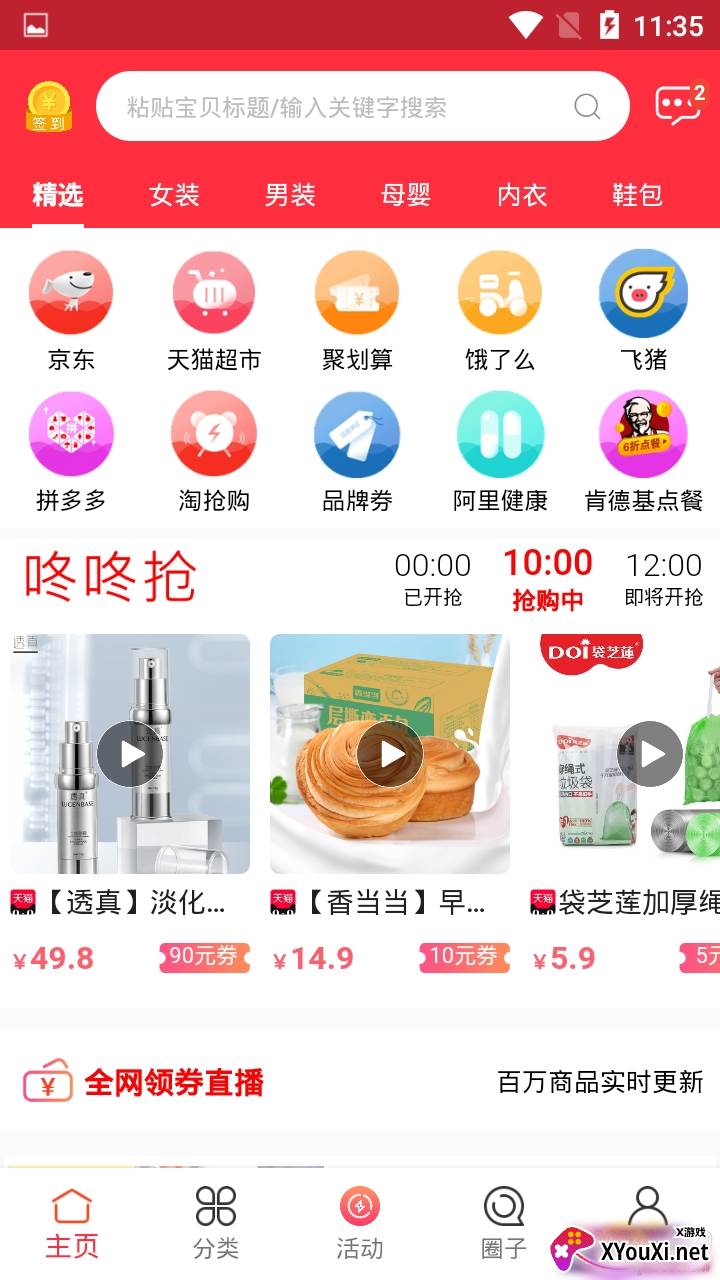This screenshot has height=1280, width=720.
Task: Go to the 圈子 bottom tab
Action: pos(503,1221)
